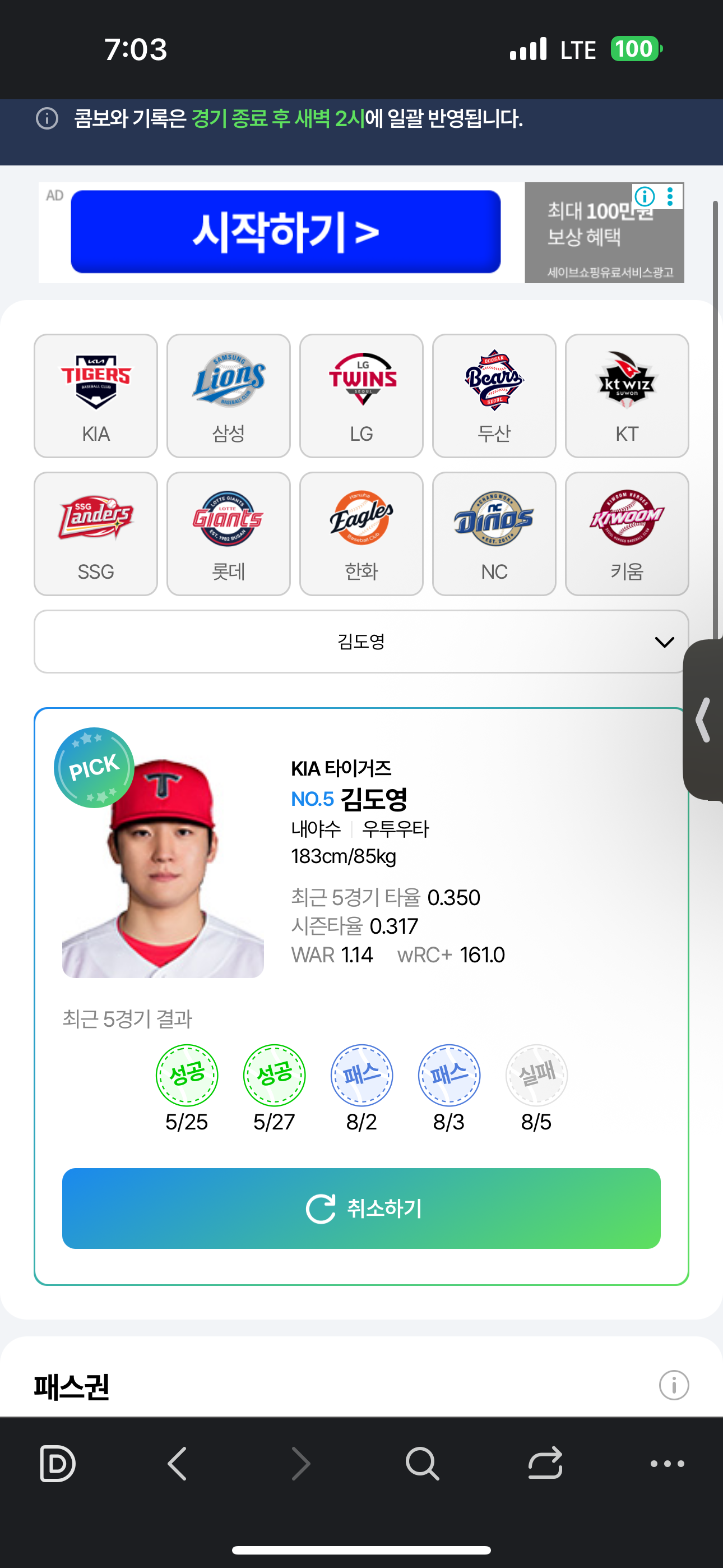Open the ad options menu
The height and width of the screenshot is (1568, 723).
pos(670,197)
